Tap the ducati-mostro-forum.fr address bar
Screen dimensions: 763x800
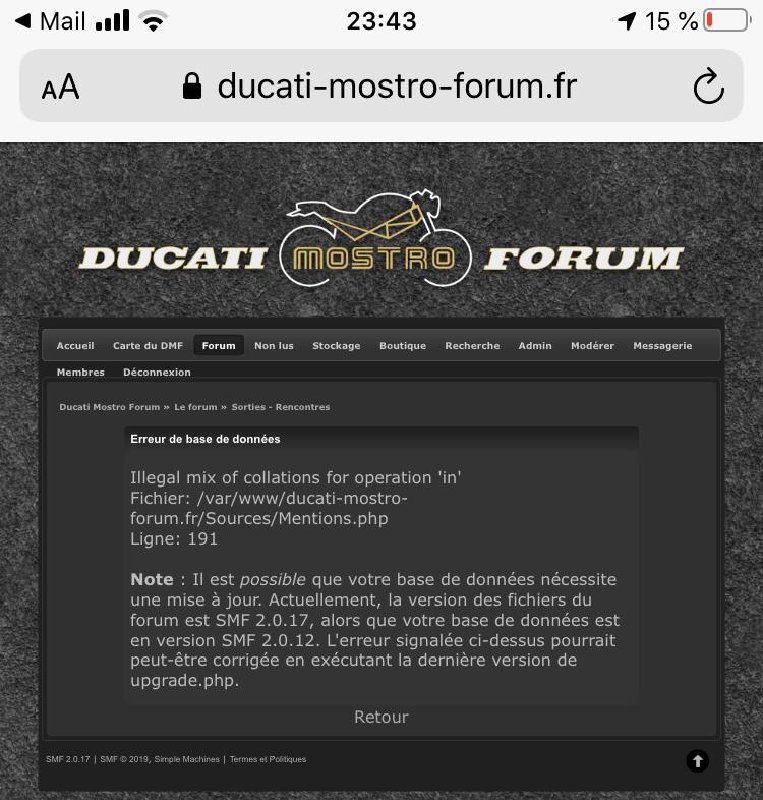(380, 87)
